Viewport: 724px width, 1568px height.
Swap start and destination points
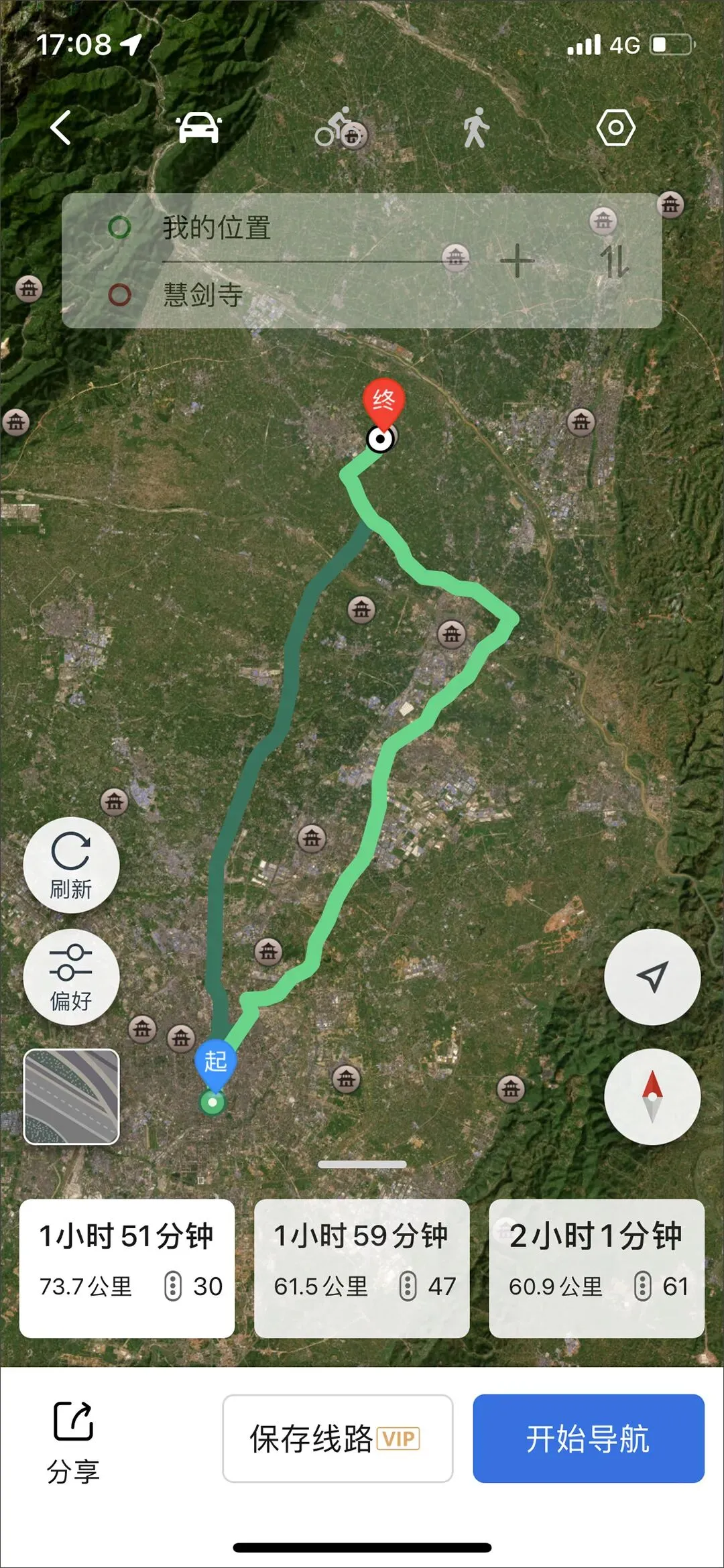pos(613,261)
